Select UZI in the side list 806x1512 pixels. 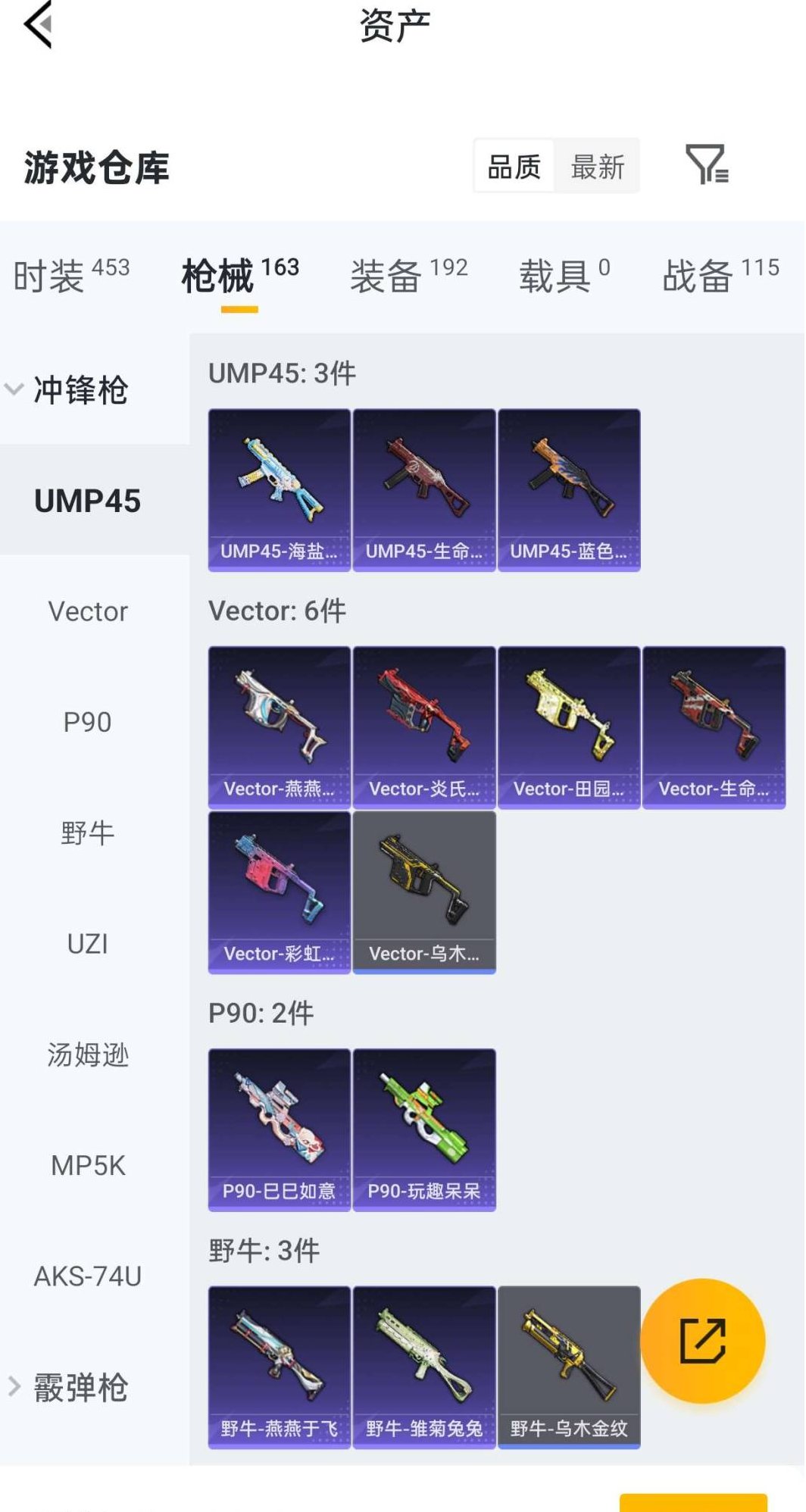coord(88,944)
